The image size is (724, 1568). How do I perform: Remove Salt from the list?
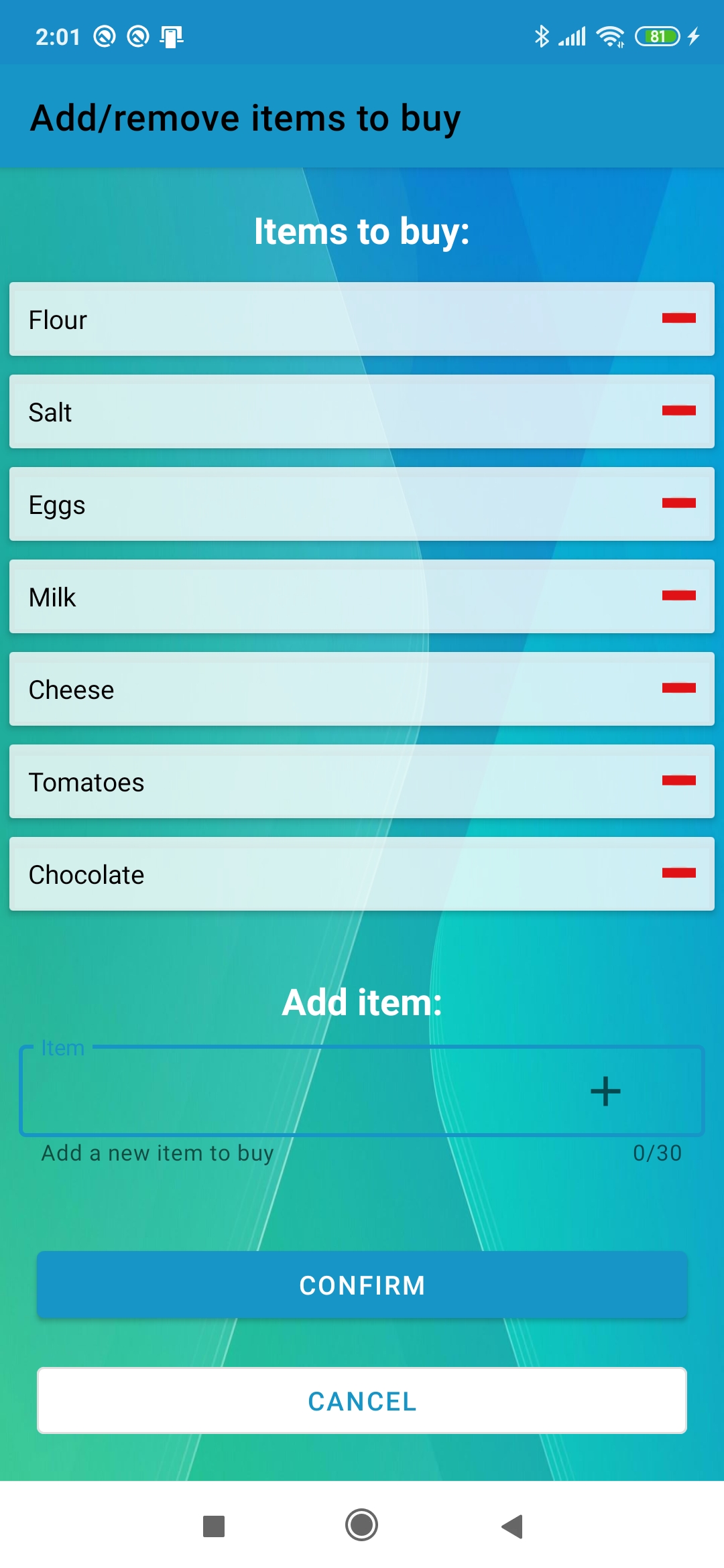tap(678, 411)
